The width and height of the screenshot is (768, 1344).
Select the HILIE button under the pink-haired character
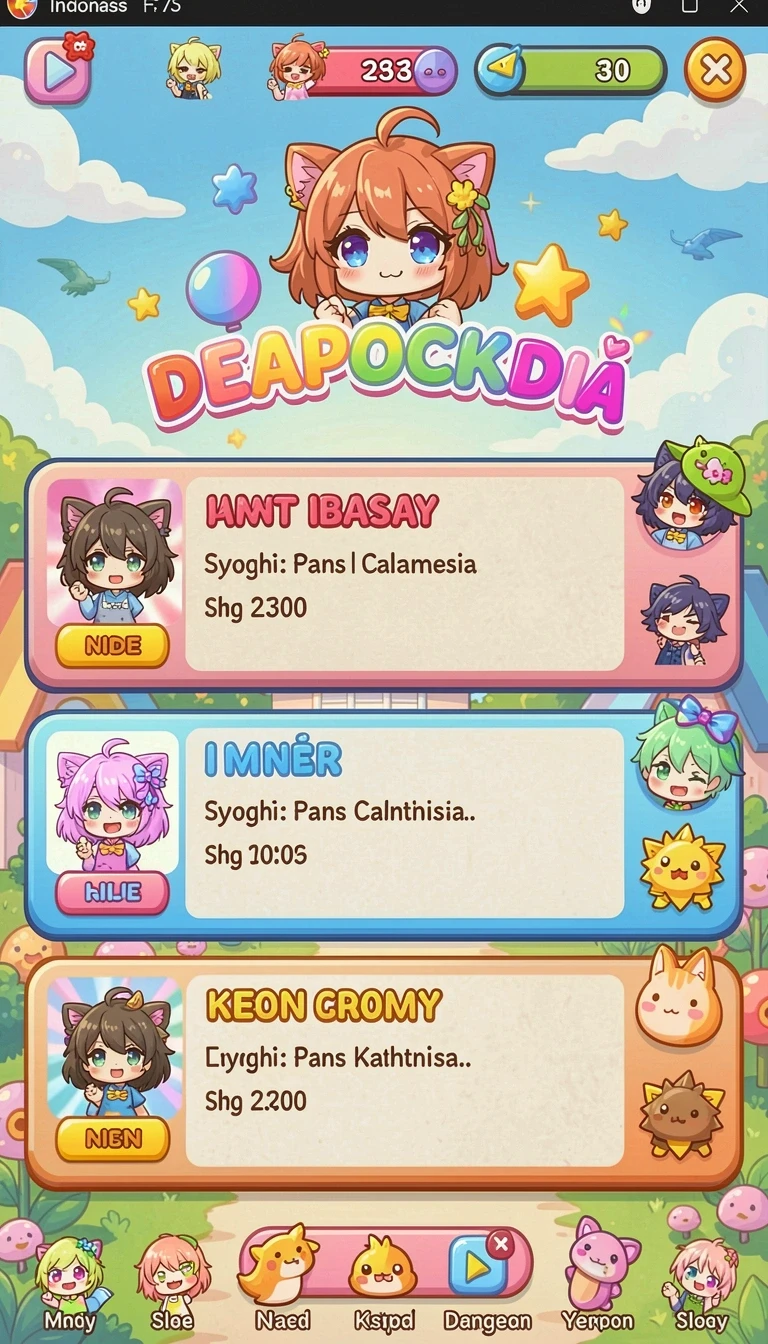click(x=112, y=892)
